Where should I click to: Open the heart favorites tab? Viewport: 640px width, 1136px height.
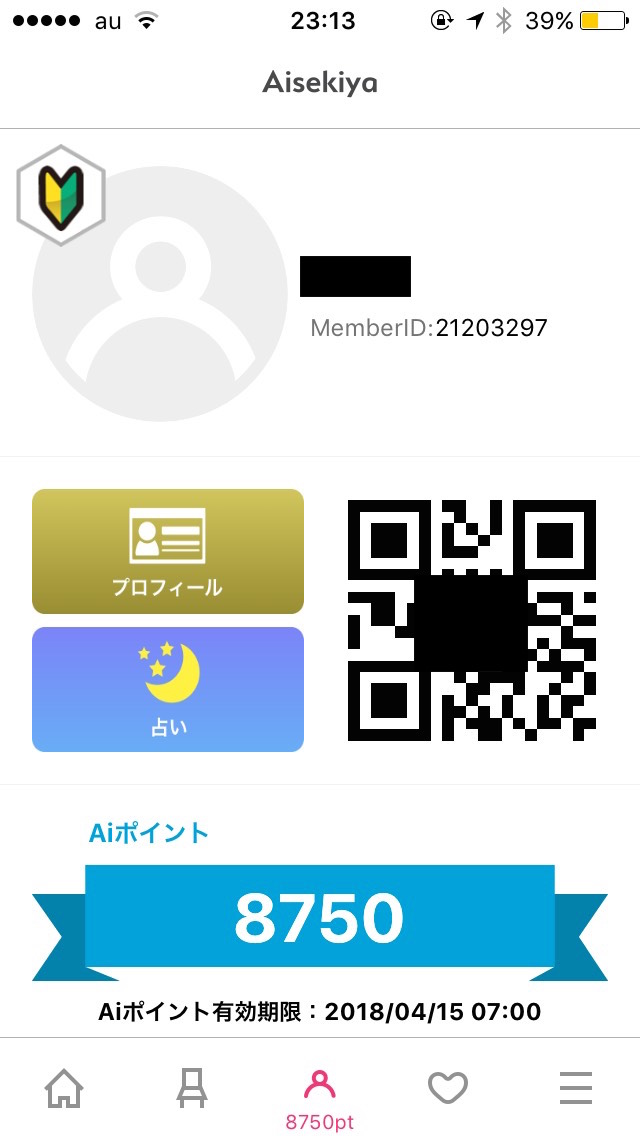point(448,1087)
